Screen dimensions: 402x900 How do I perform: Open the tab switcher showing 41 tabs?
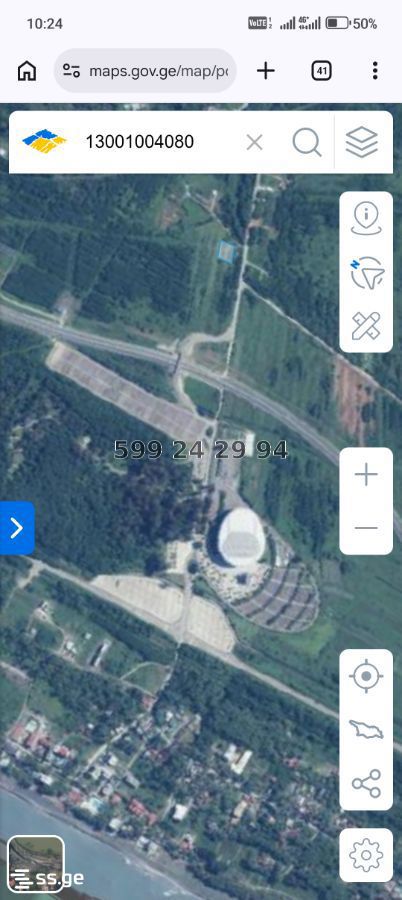322,71
